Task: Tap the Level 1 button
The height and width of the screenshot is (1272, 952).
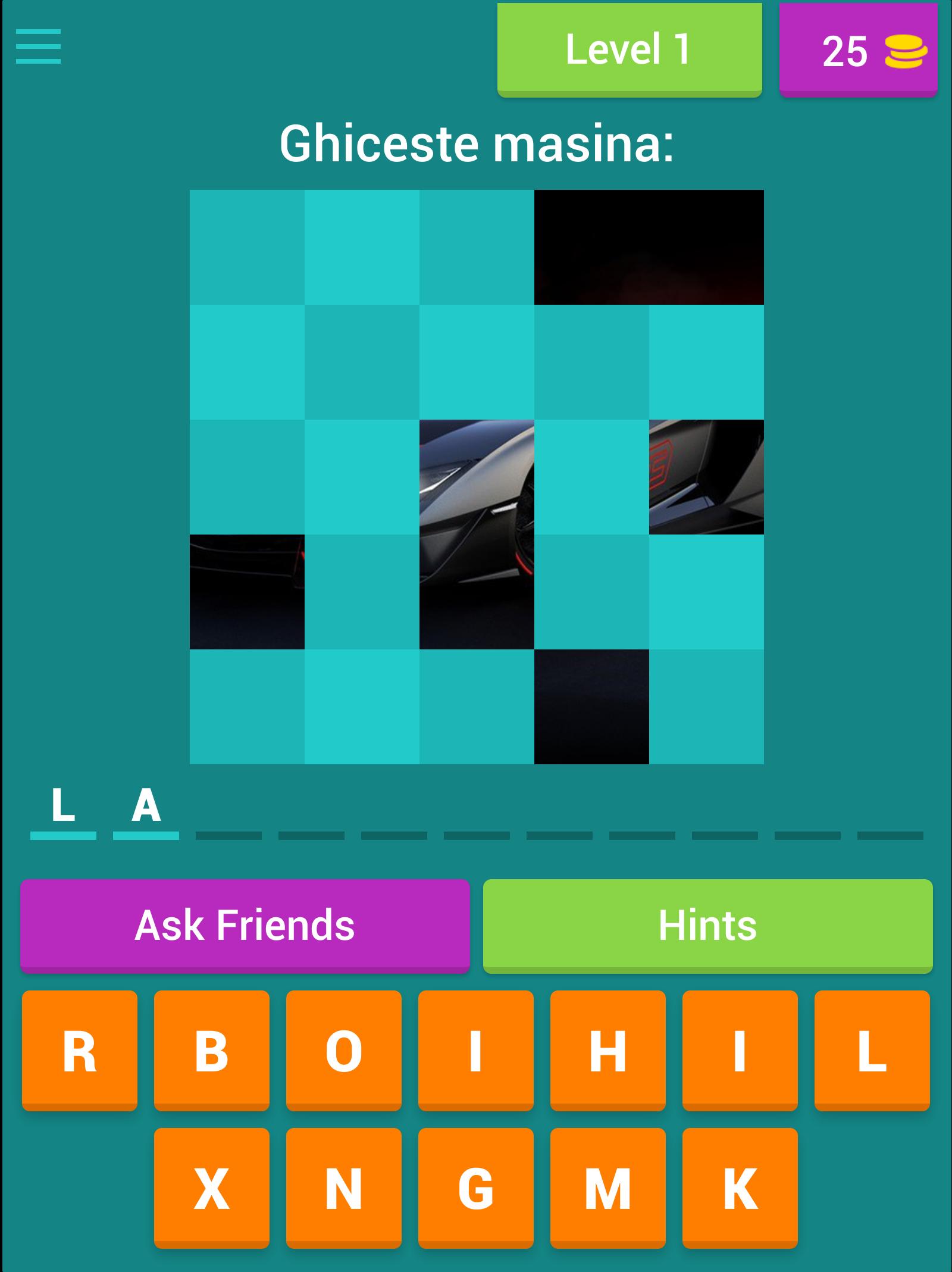Action: pyautogui.click(x=629, y=49)
